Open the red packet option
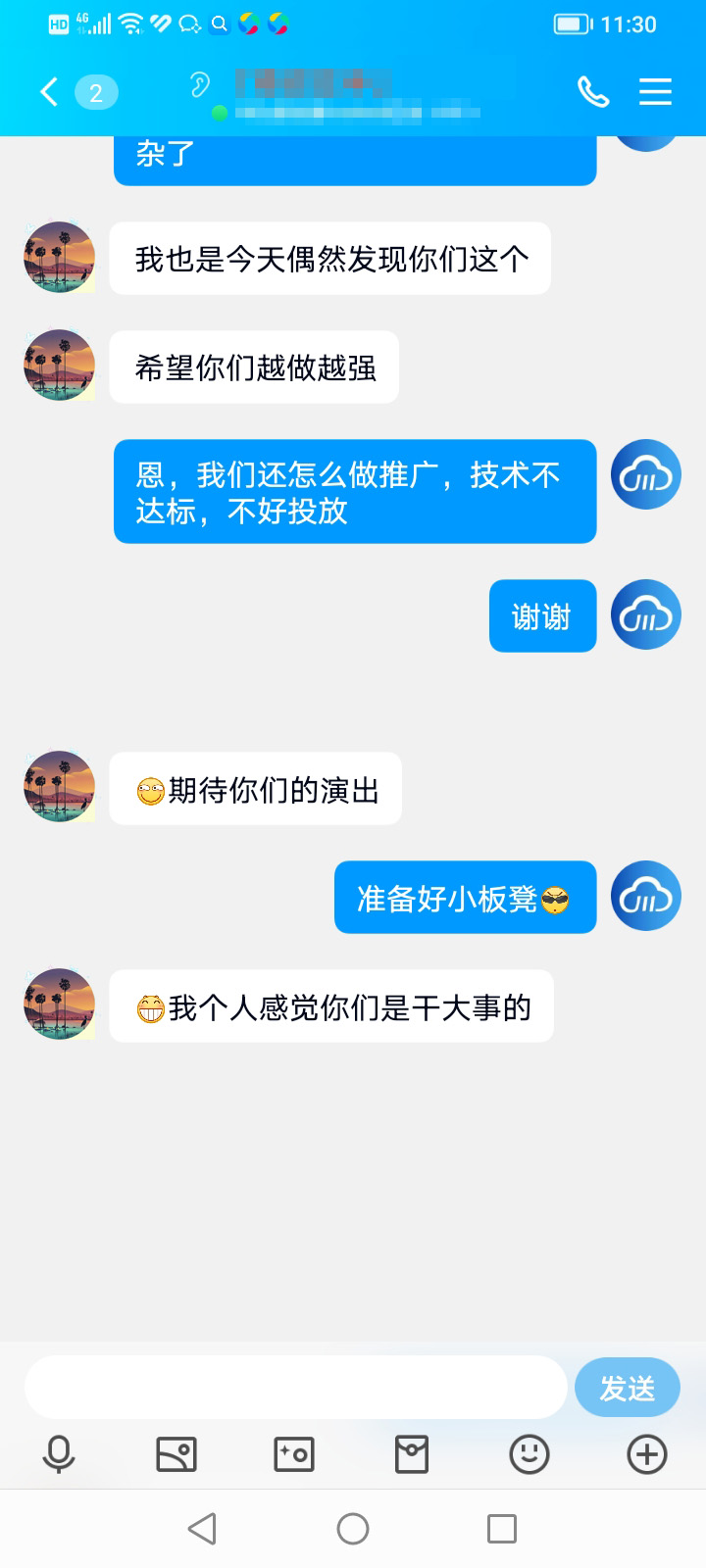The image size is (706, 1568). pyautogui.click(x=412, y=1454)
